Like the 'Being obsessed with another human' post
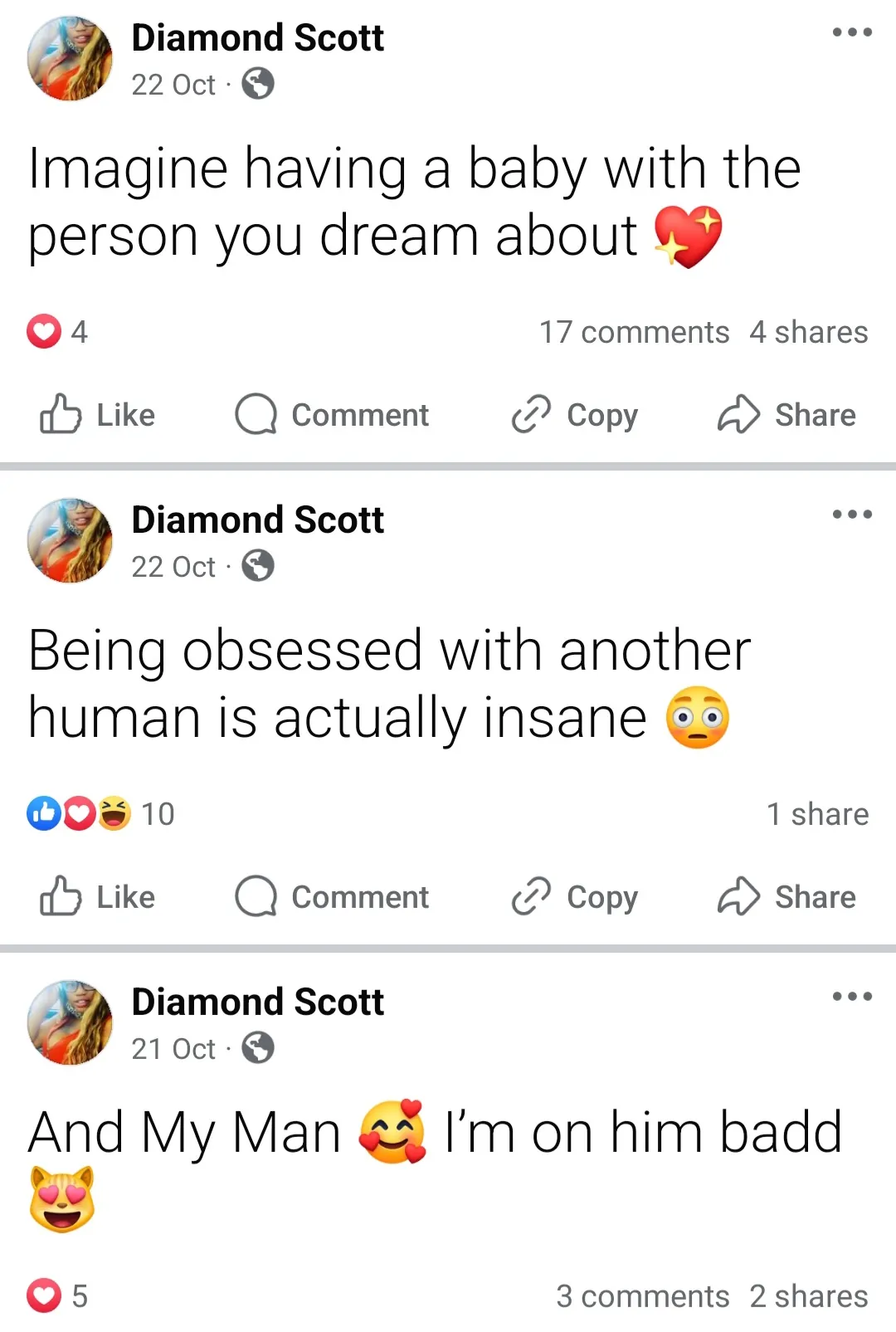Image resolution: width=896 pixels, height=1332 pixels. pyautogui.click(x=98, y=897)
